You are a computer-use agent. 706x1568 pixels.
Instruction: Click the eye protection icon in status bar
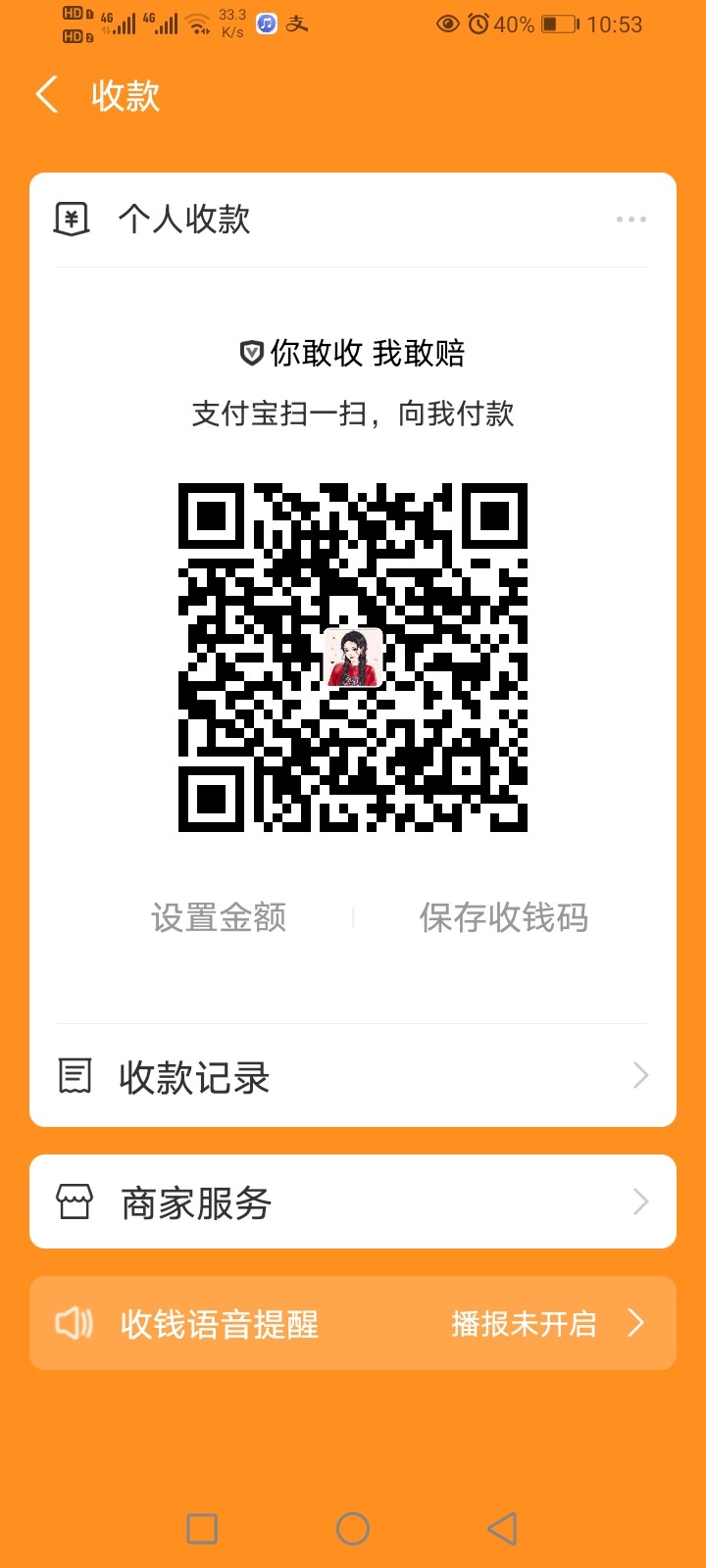(x=446, y=24)
